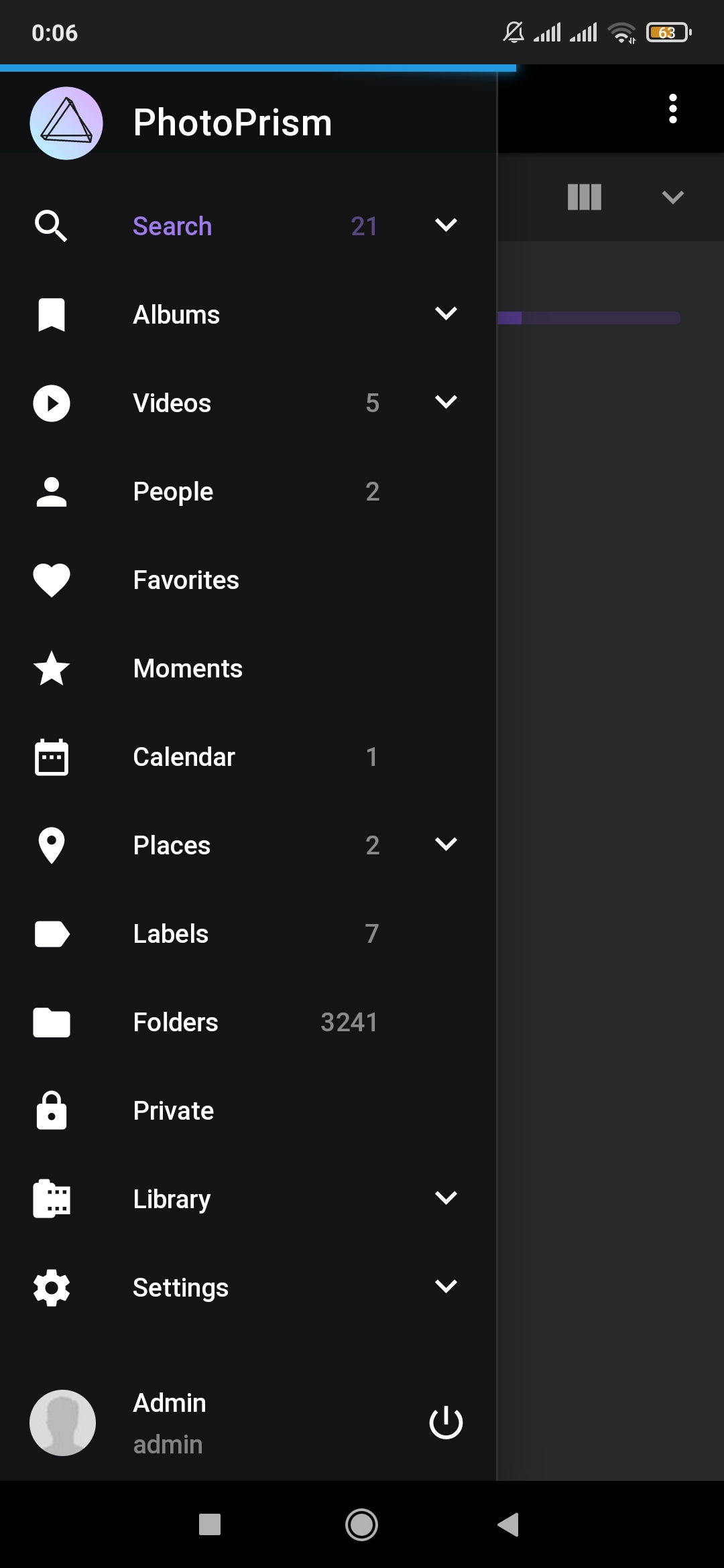Expand the Albums submenu
This screenshot has height=1568, width=724.
(446, 314)
